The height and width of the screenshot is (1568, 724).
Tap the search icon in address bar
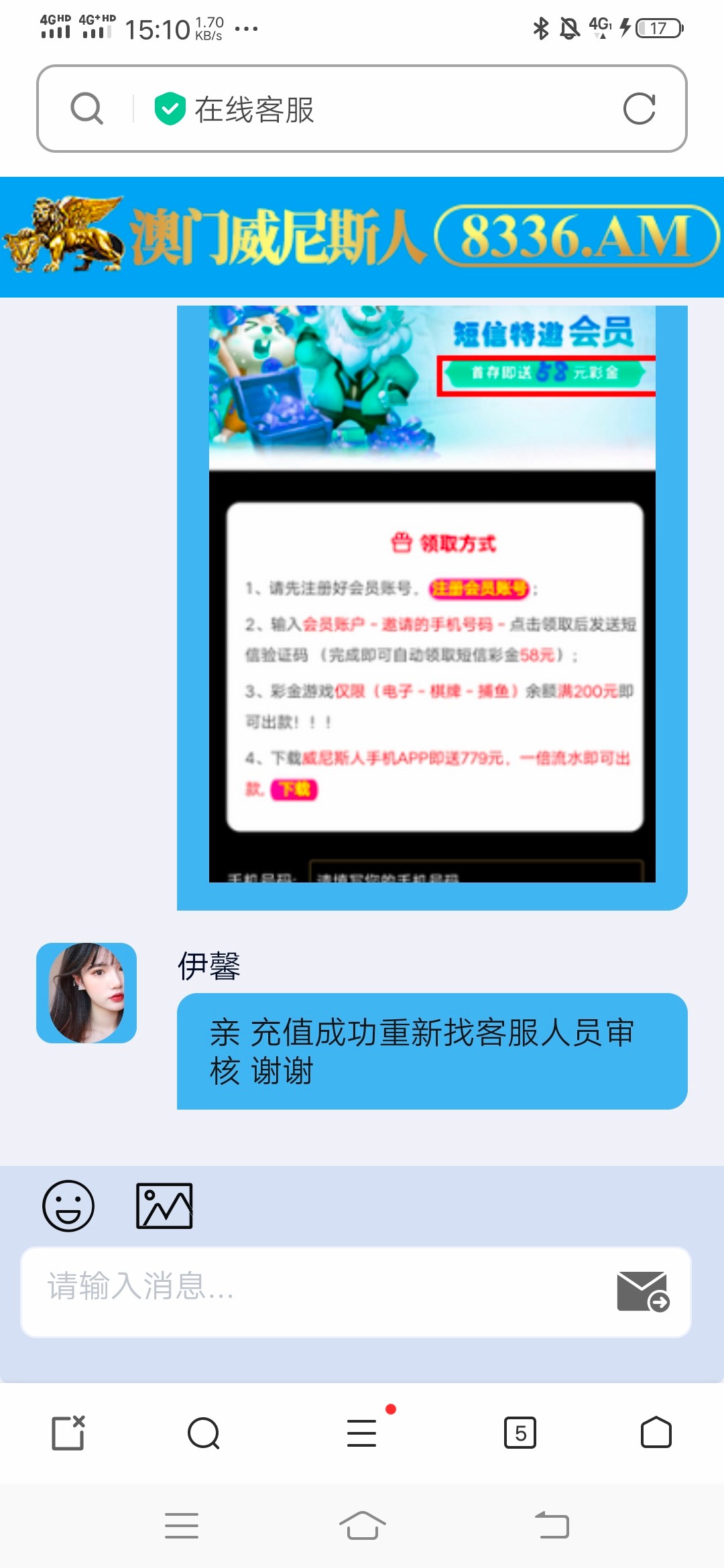(x=87, y=109)
